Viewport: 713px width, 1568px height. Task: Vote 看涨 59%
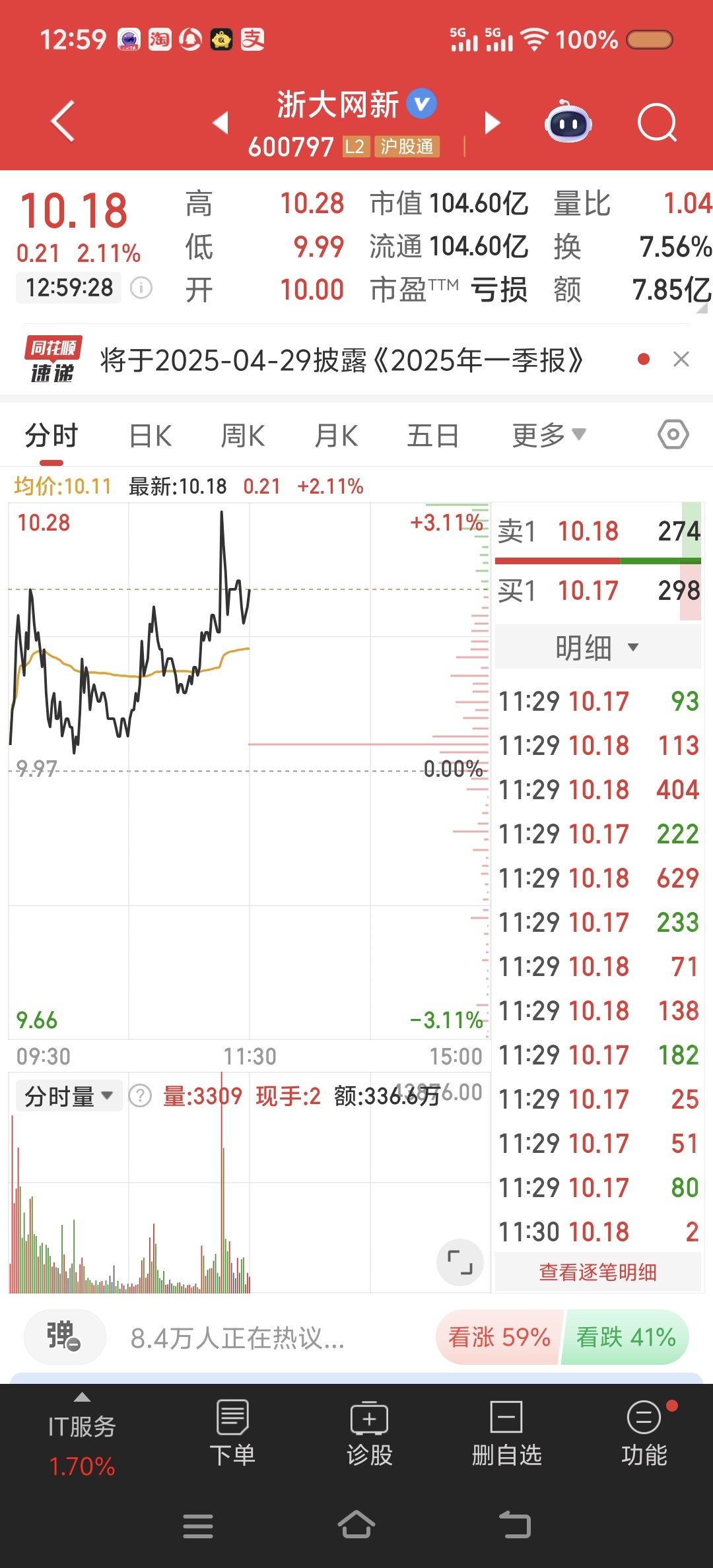pyautogui.click(x=499, y=1337)
